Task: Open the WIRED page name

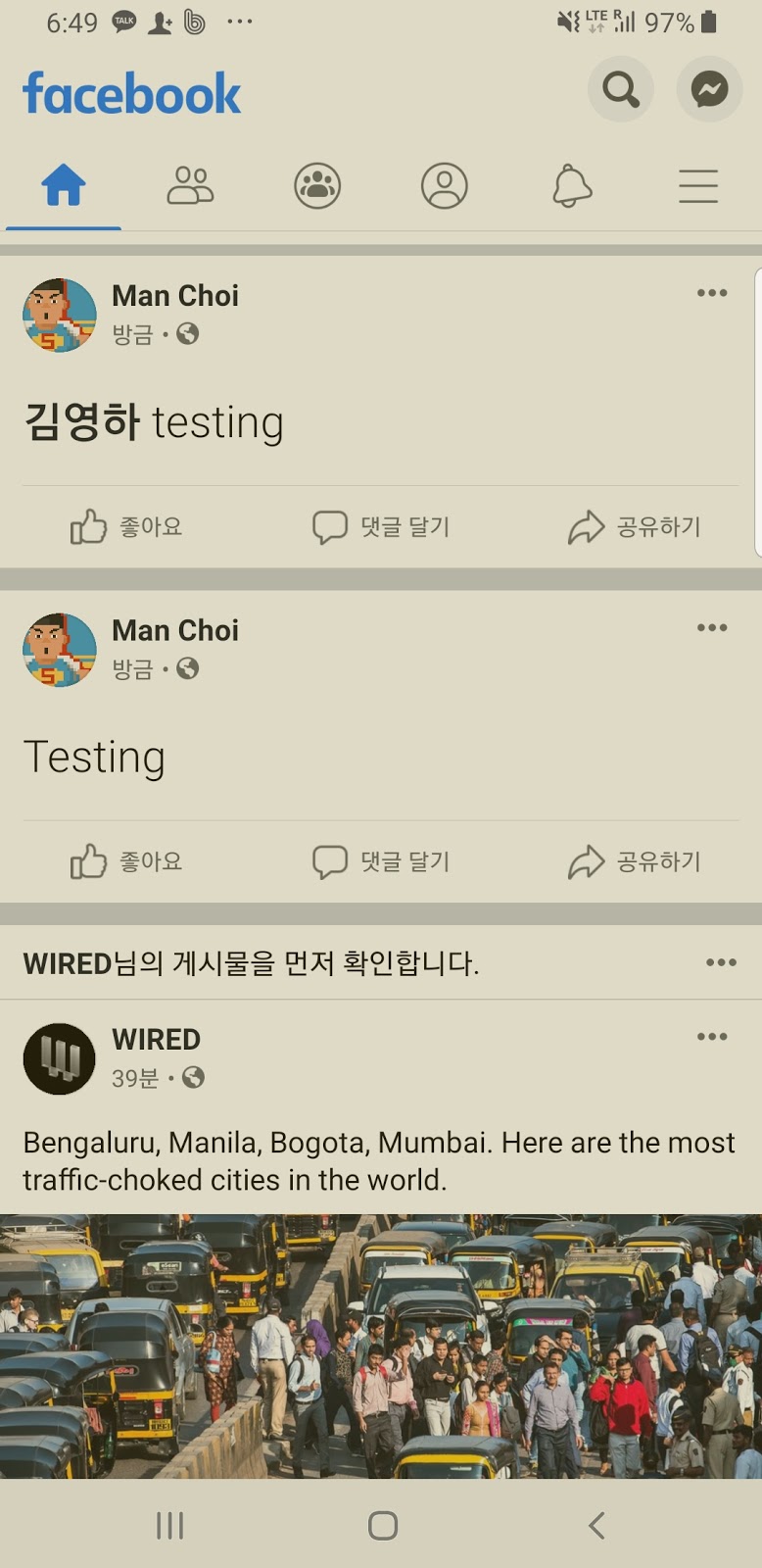Action: 156,1039
